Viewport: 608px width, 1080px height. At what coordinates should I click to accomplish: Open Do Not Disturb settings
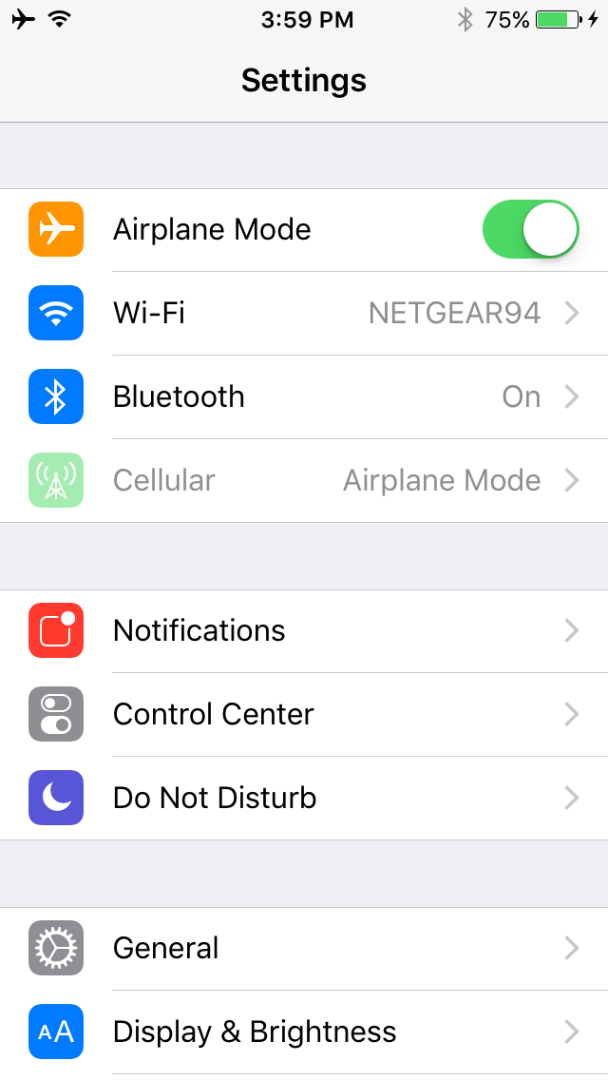tap(304, 798)
